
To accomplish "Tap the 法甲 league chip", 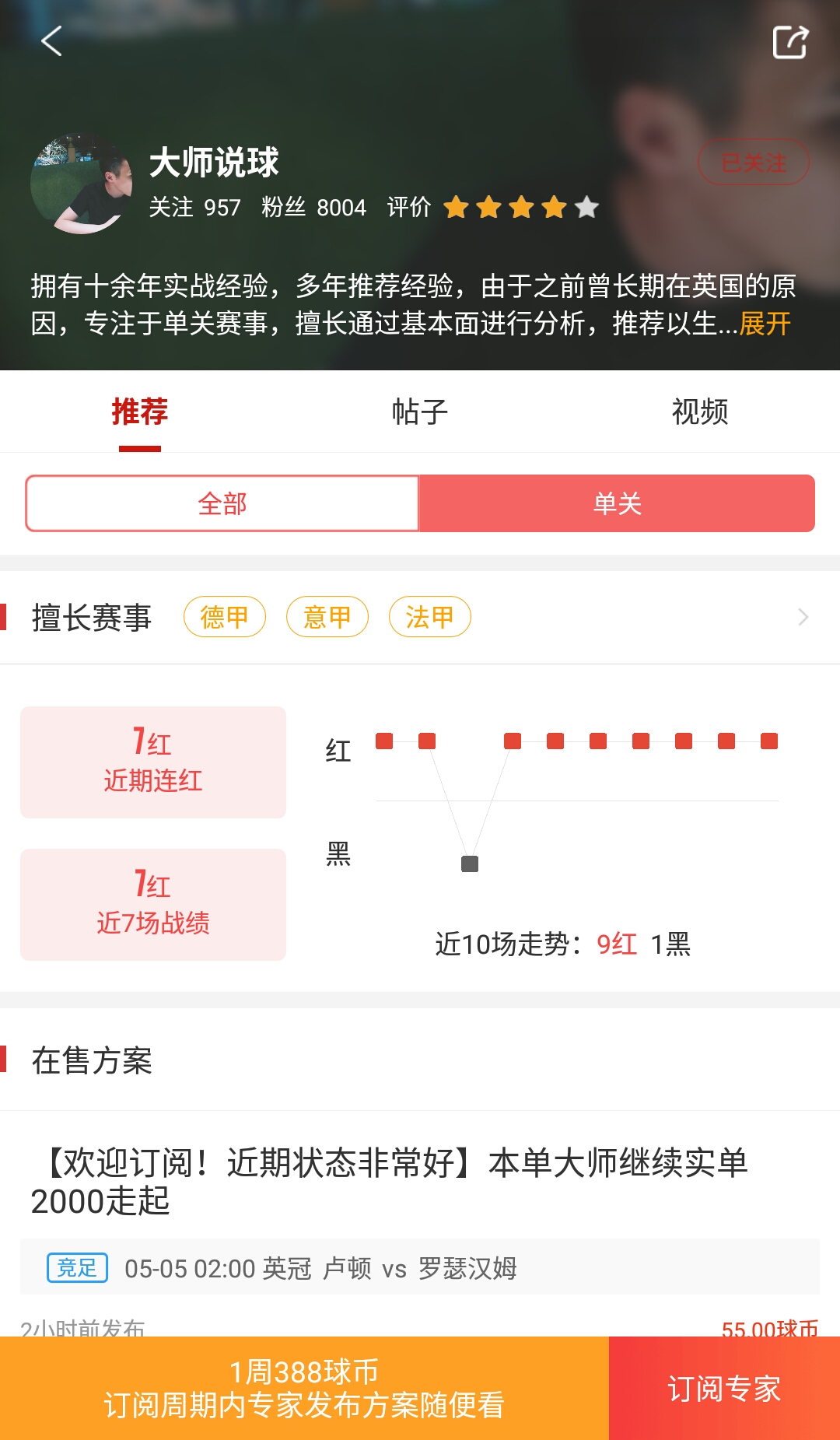I will click(x=430, y=617).
